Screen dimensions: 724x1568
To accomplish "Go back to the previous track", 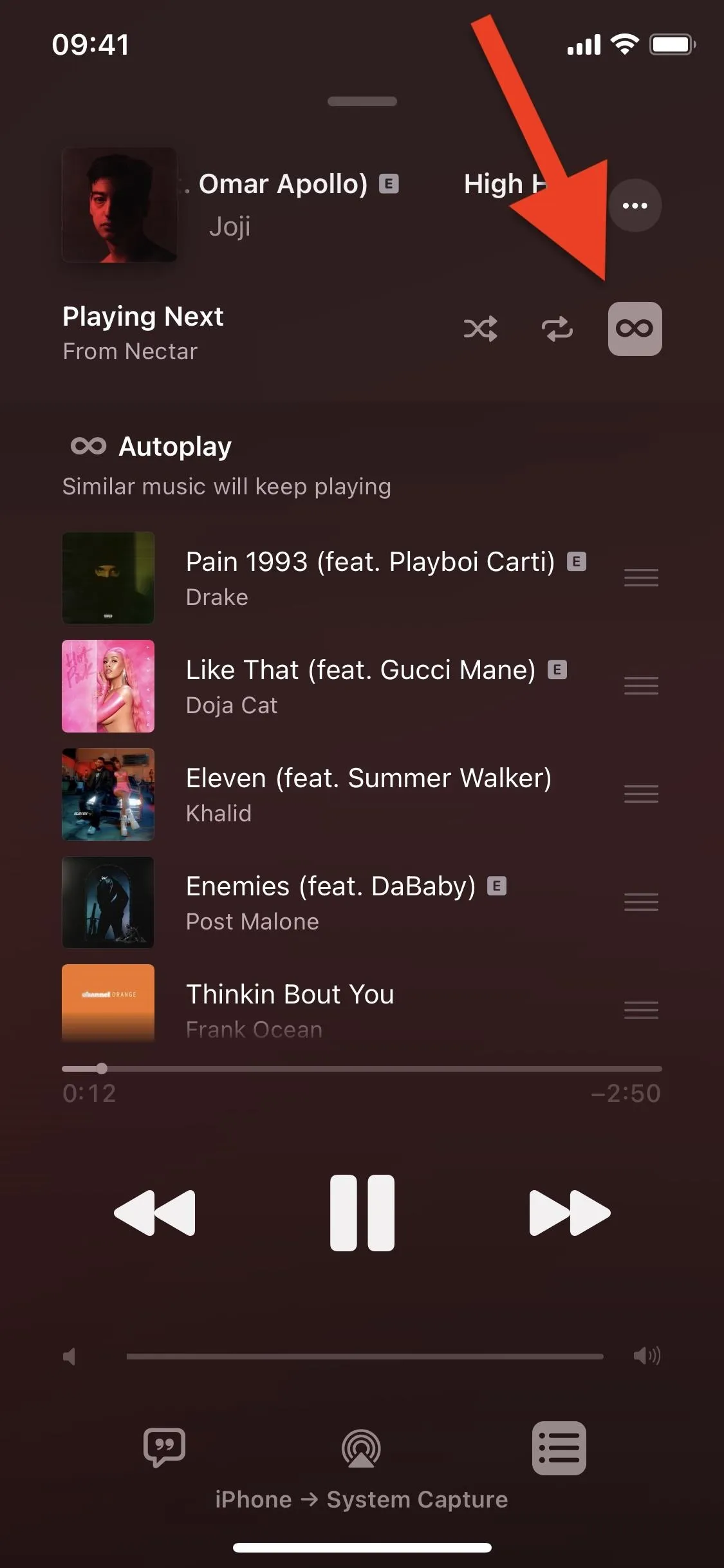I will coord(154,1213).
